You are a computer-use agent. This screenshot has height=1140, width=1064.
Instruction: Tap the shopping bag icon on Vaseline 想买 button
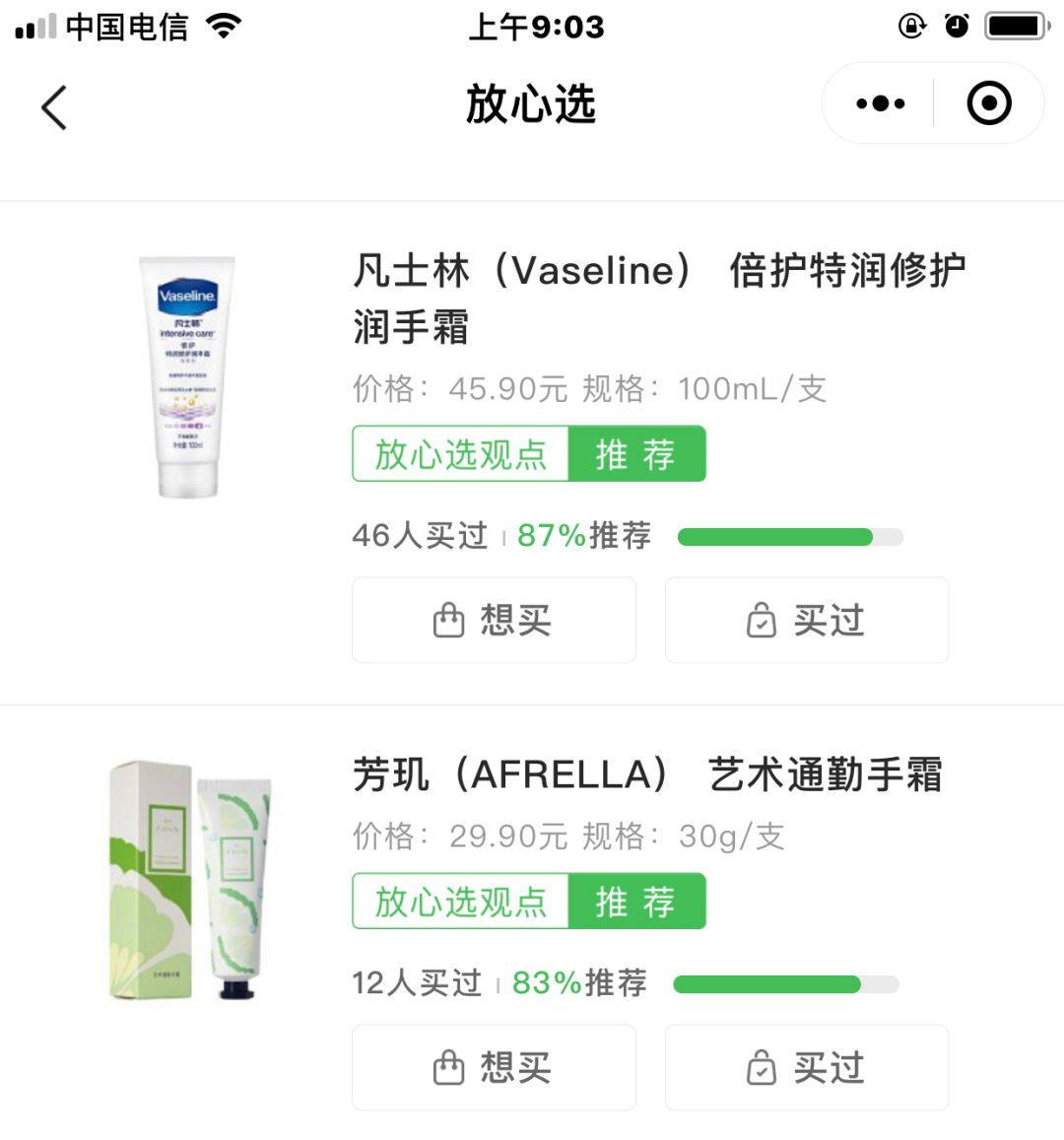[x=449, y=620]
